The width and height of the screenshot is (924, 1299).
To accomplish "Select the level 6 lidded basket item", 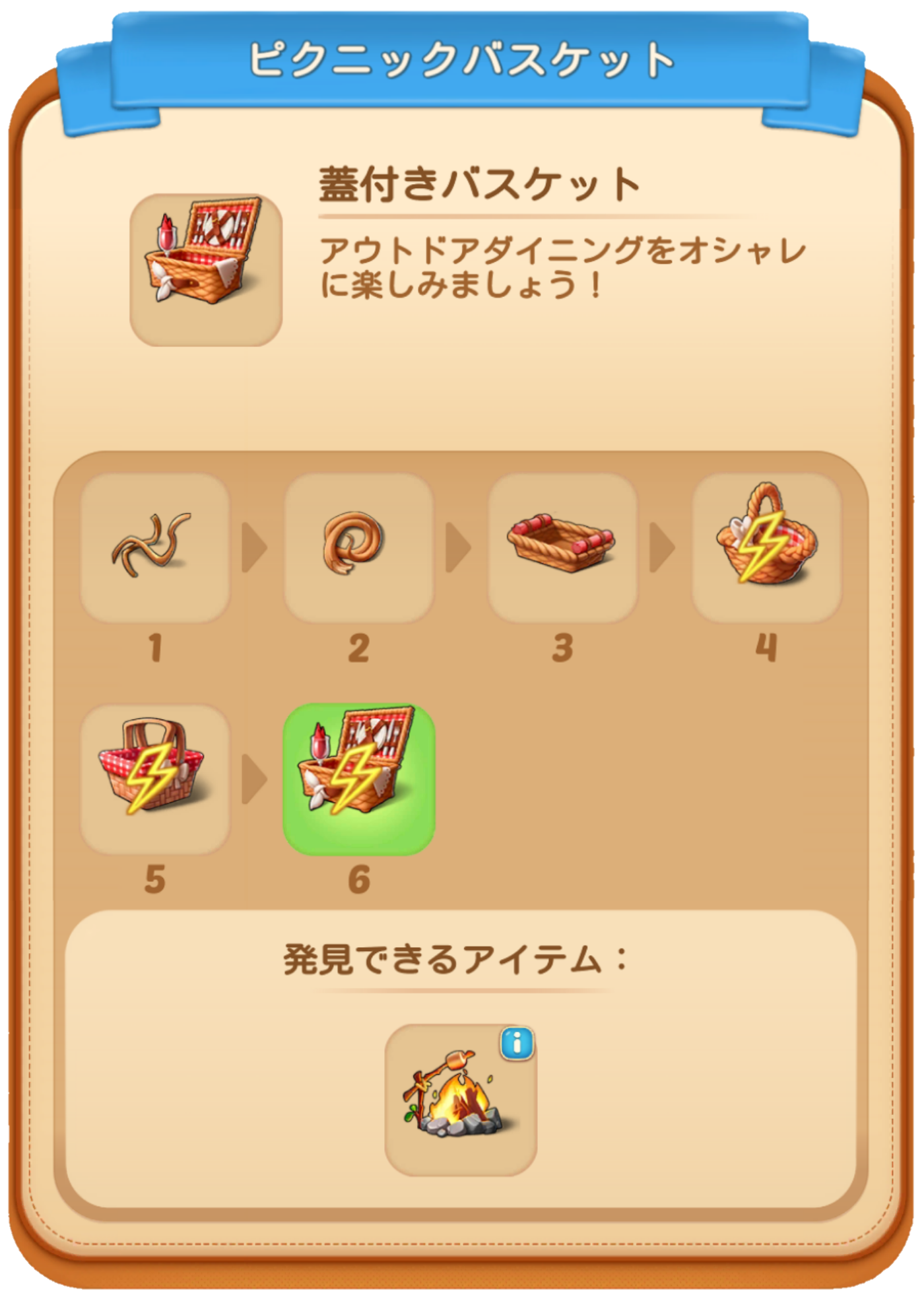I will 358,779.
